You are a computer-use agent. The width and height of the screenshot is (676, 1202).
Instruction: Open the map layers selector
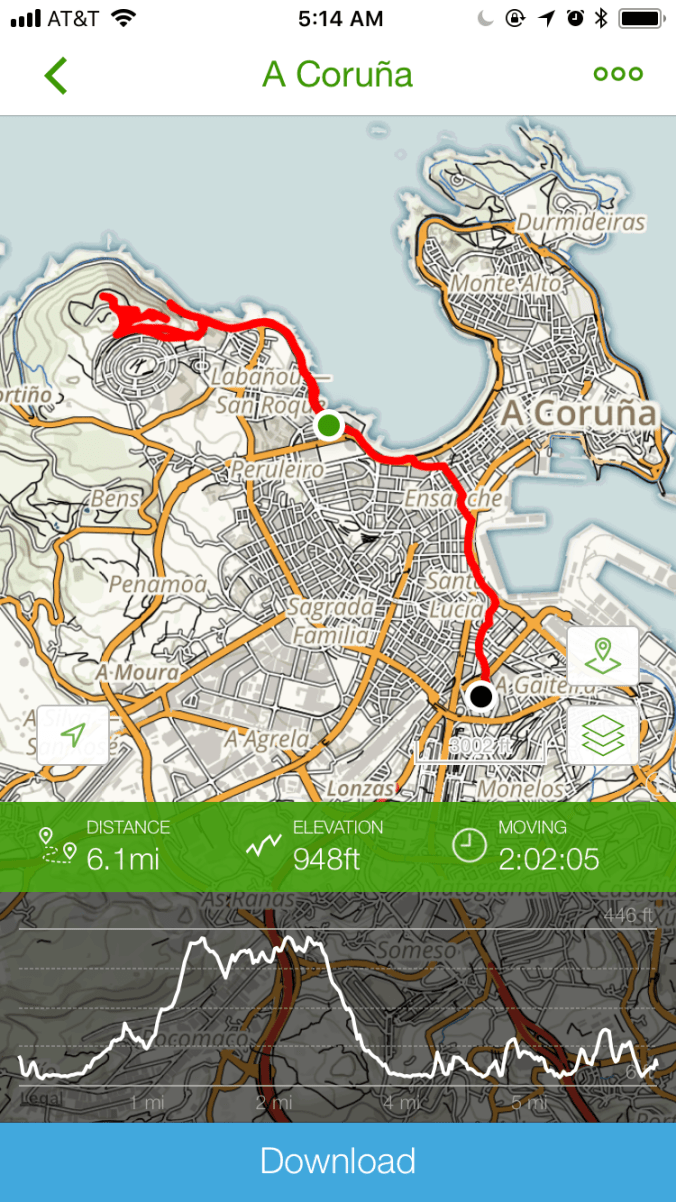pos(602,735)
